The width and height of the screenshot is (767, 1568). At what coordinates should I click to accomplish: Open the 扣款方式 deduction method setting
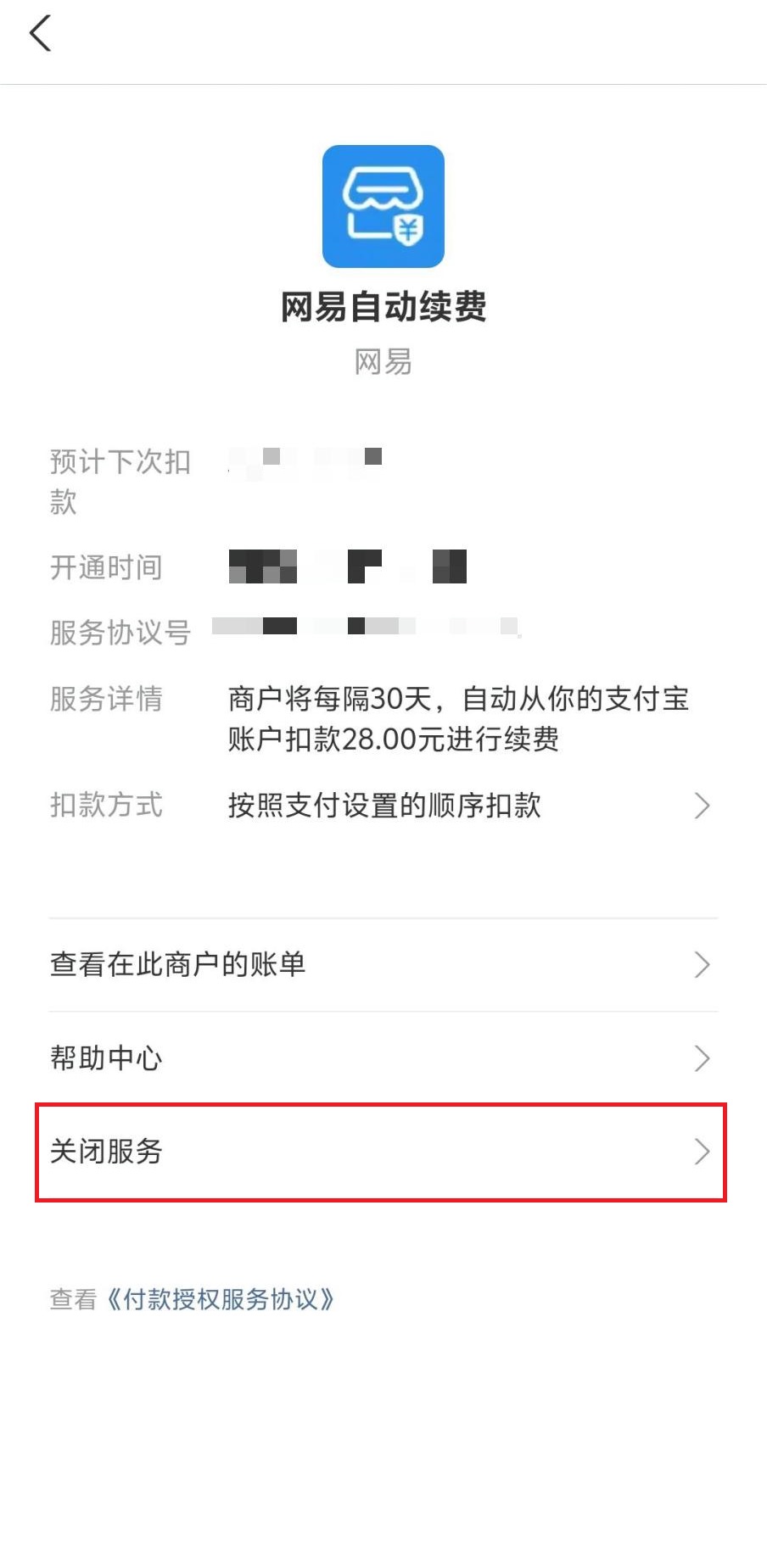(383, 806)
